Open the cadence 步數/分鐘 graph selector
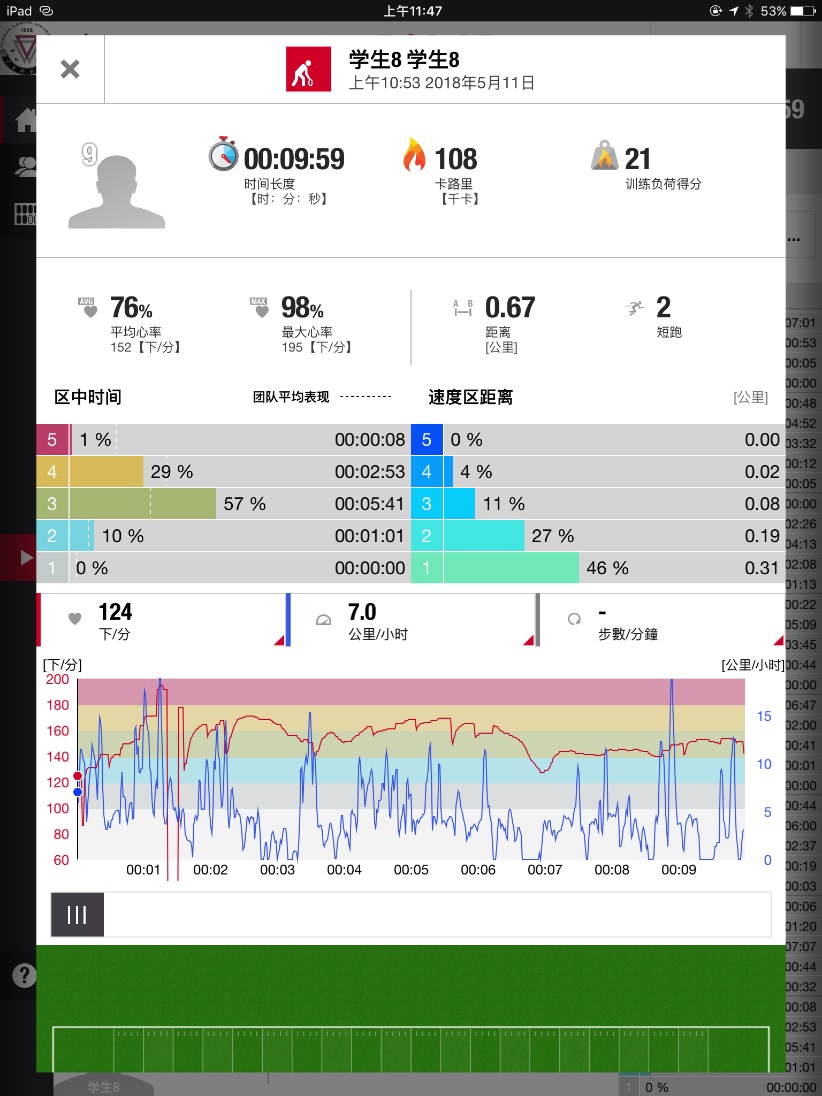Viewport: 822px width, 1096px height. click(660, 620)
